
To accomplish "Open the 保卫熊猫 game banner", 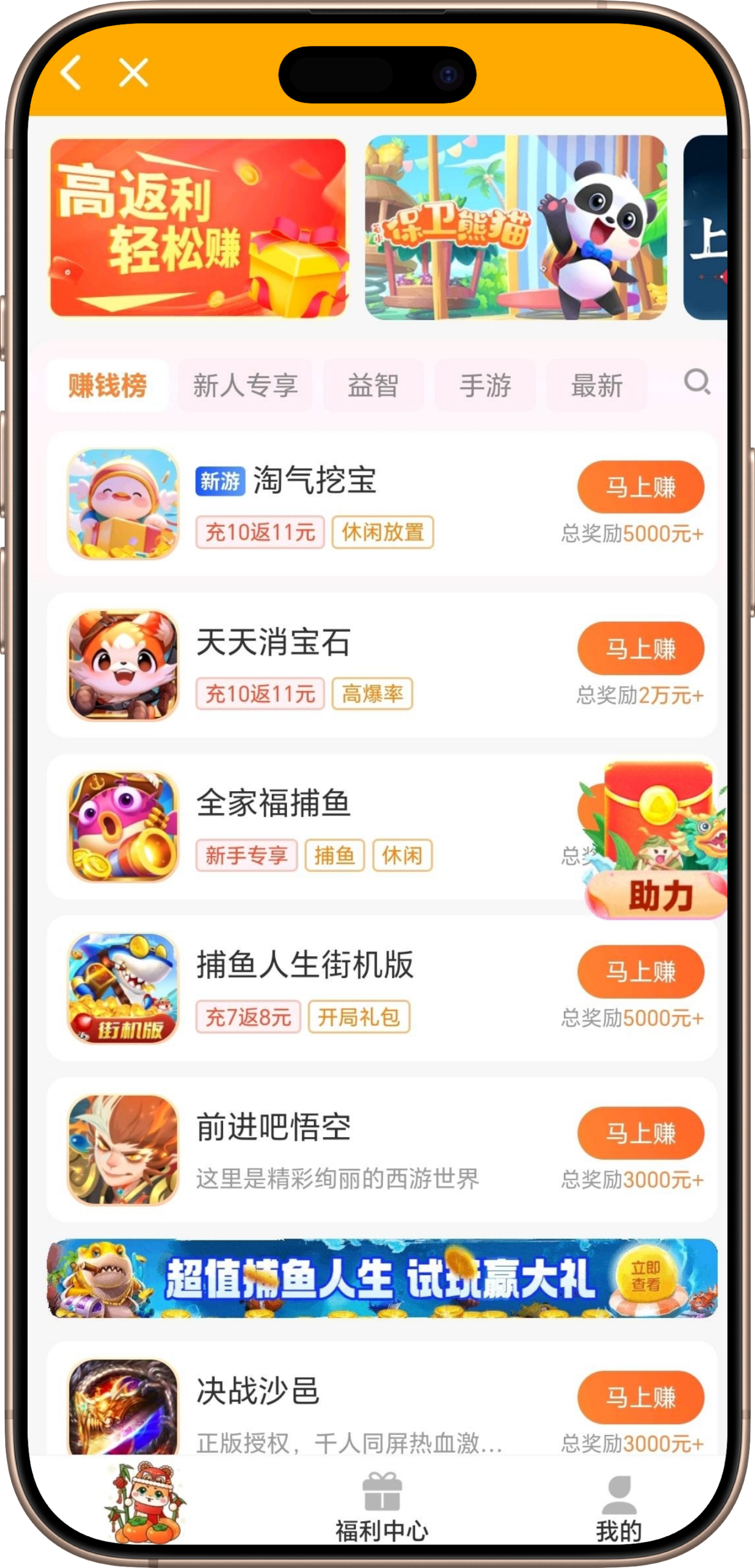I will click(515, 227).
